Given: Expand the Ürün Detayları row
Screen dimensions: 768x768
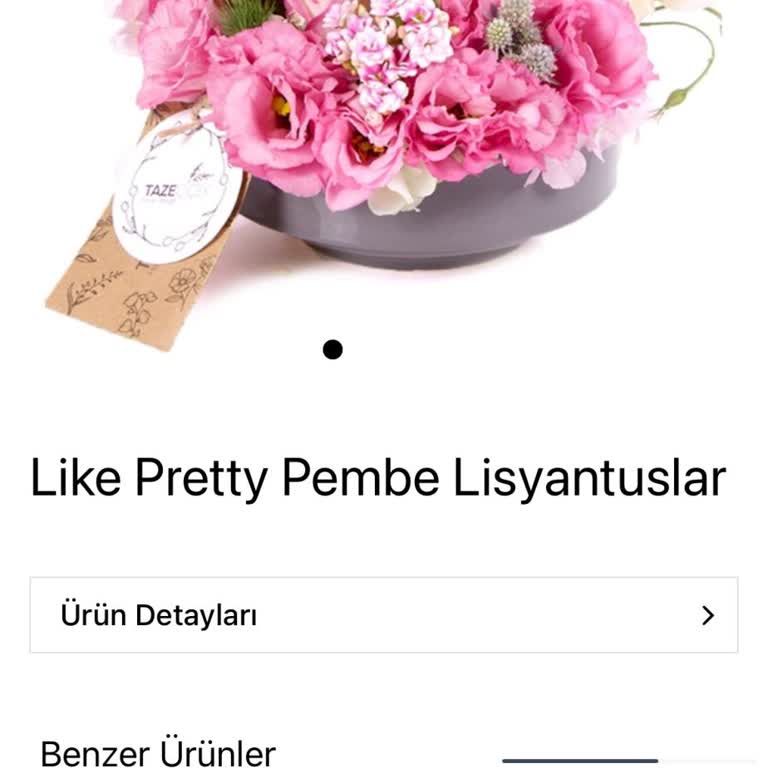Looking at the screenshot, I should tap(384, 615).
